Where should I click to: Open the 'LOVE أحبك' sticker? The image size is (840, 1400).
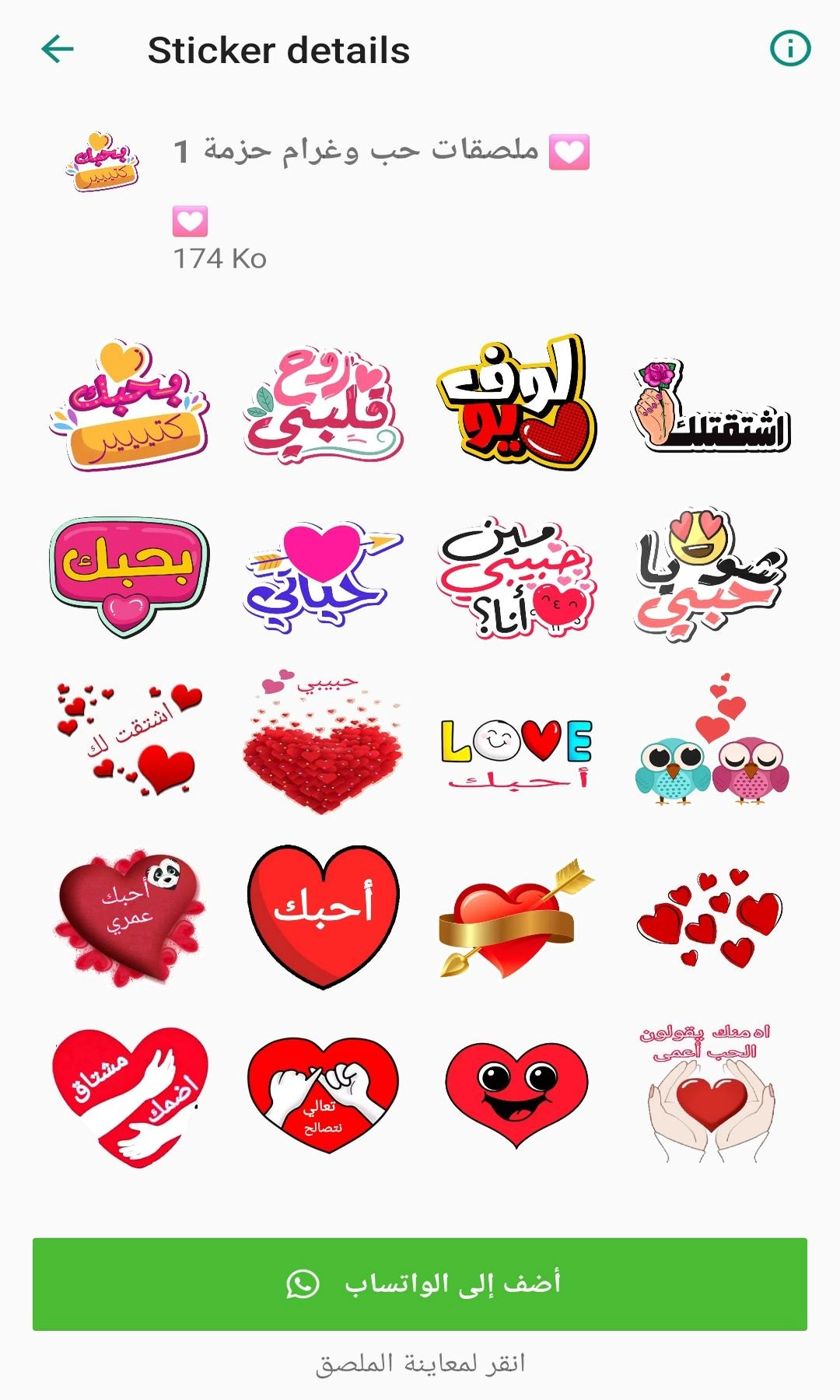(x=516, y=751)
